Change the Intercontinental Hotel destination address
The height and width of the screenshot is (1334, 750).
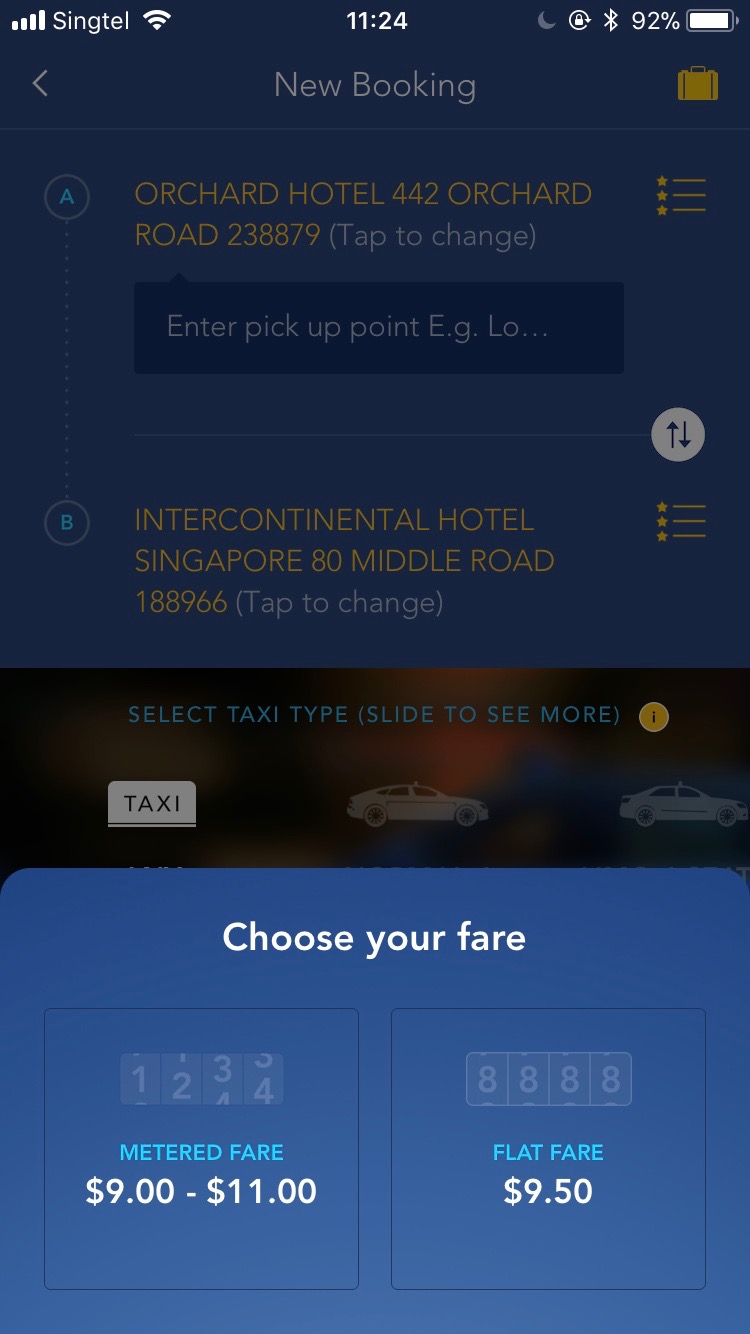pos(344,561)
